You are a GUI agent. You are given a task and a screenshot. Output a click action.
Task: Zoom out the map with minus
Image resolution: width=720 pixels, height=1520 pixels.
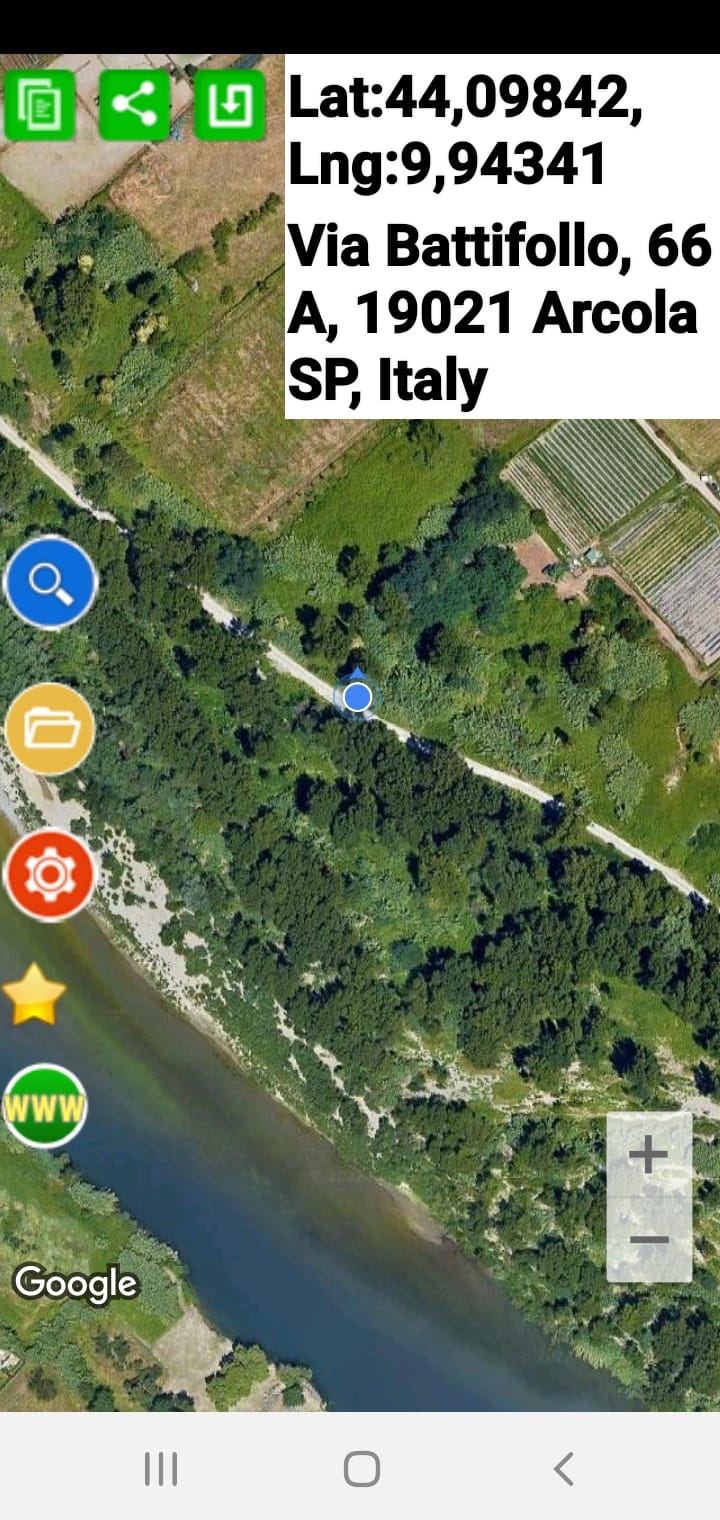(648, 1241)
